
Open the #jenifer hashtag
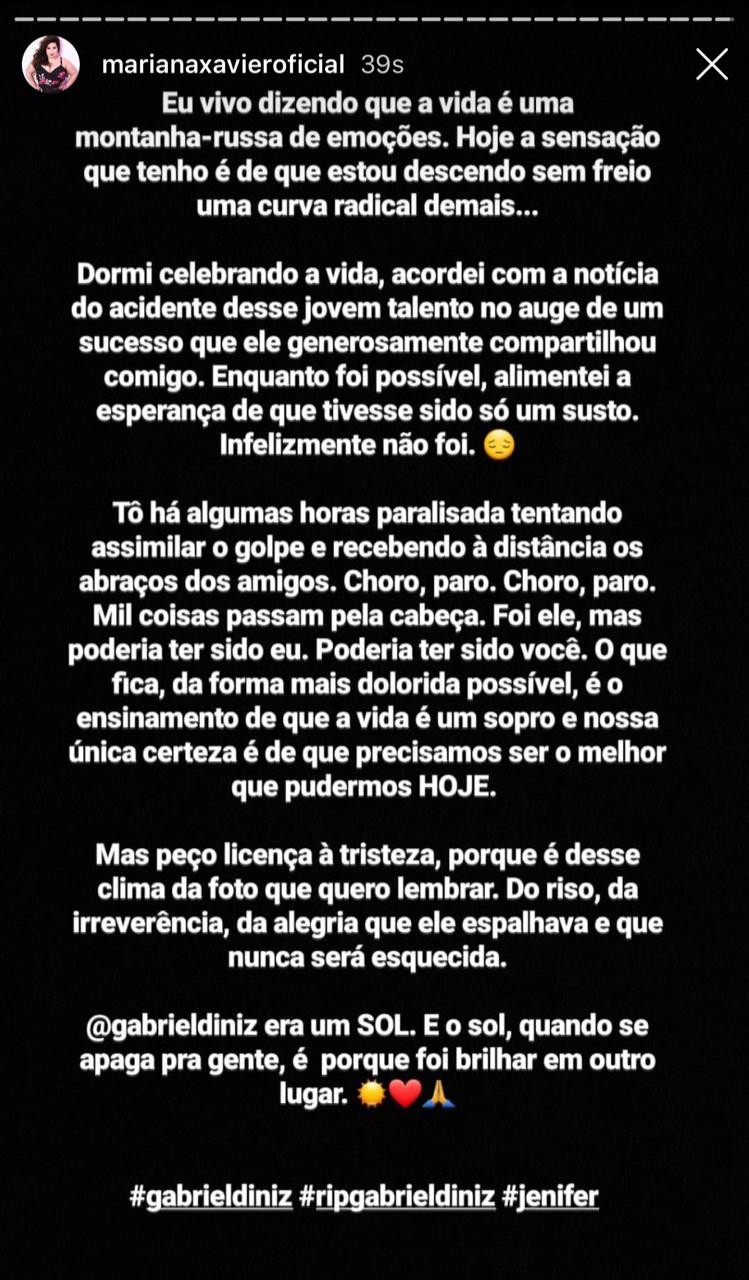pyautogui.click(x=551, y=1196)
